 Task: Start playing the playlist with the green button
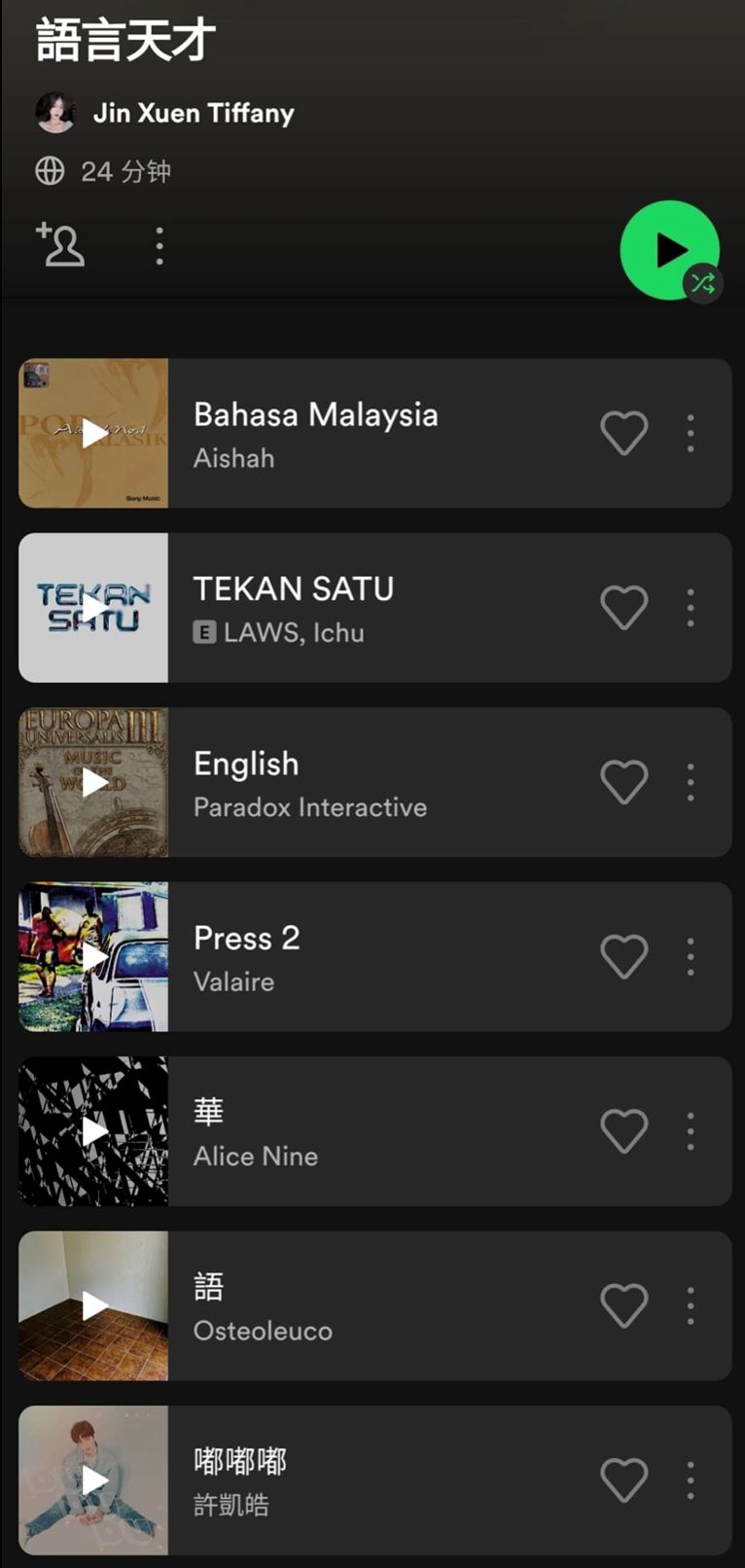[669, 250]
